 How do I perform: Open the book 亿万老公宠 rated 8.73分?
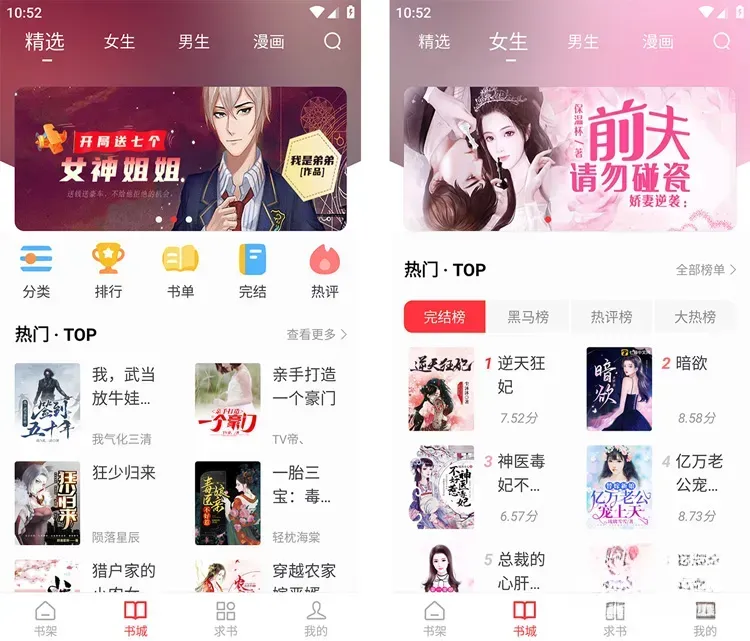(655, 487)
